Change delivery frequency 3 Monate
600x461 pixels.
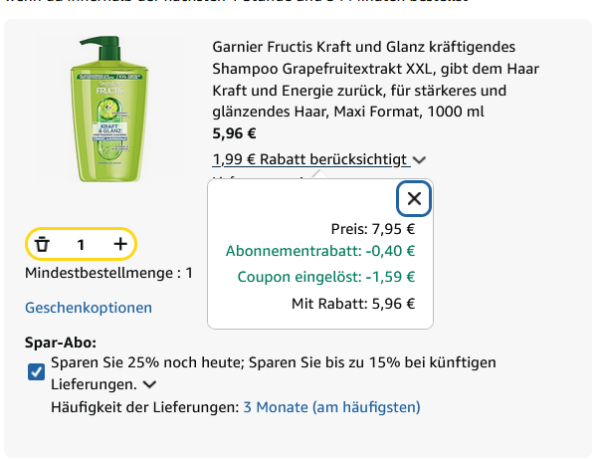point(331,407)
